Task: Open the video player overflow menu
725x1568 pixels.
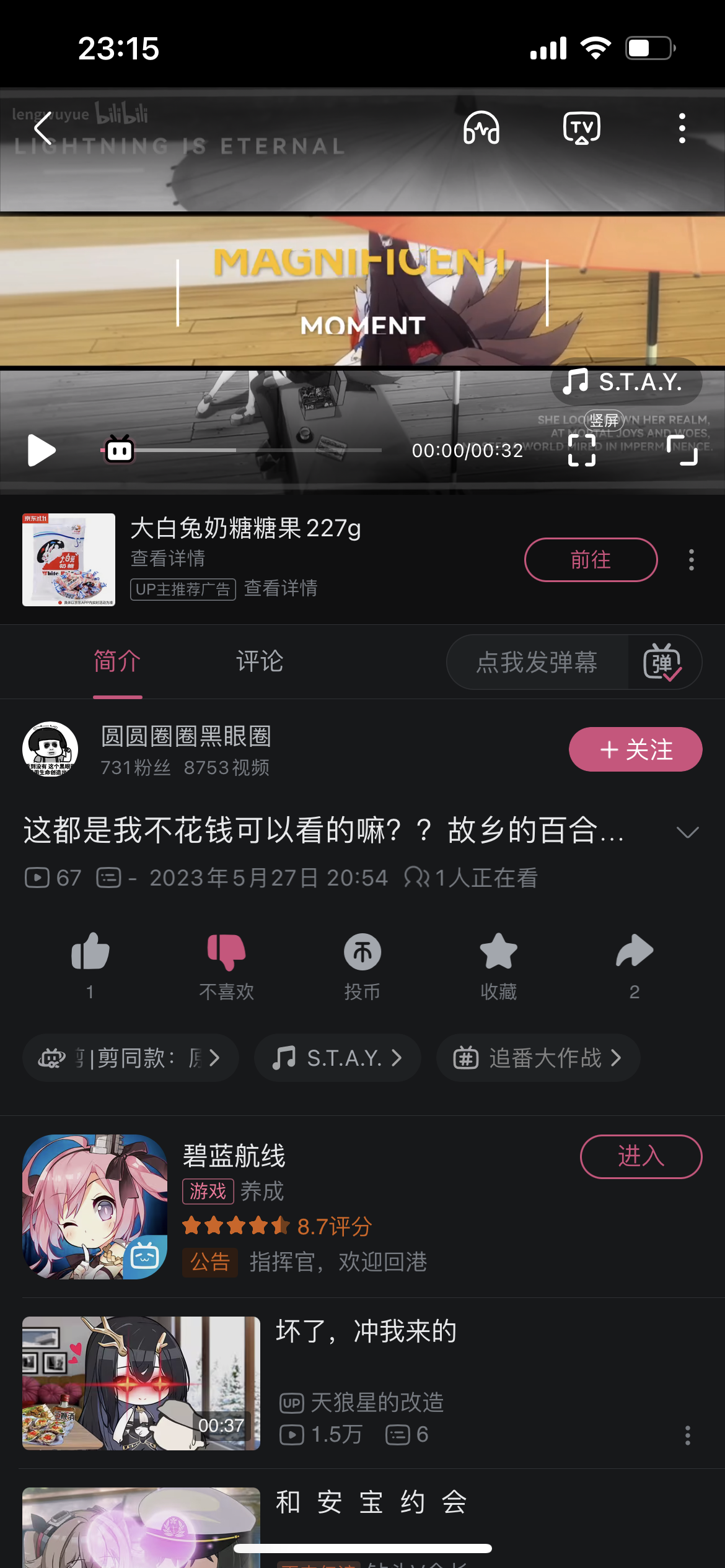Action: tap(682, 128)
